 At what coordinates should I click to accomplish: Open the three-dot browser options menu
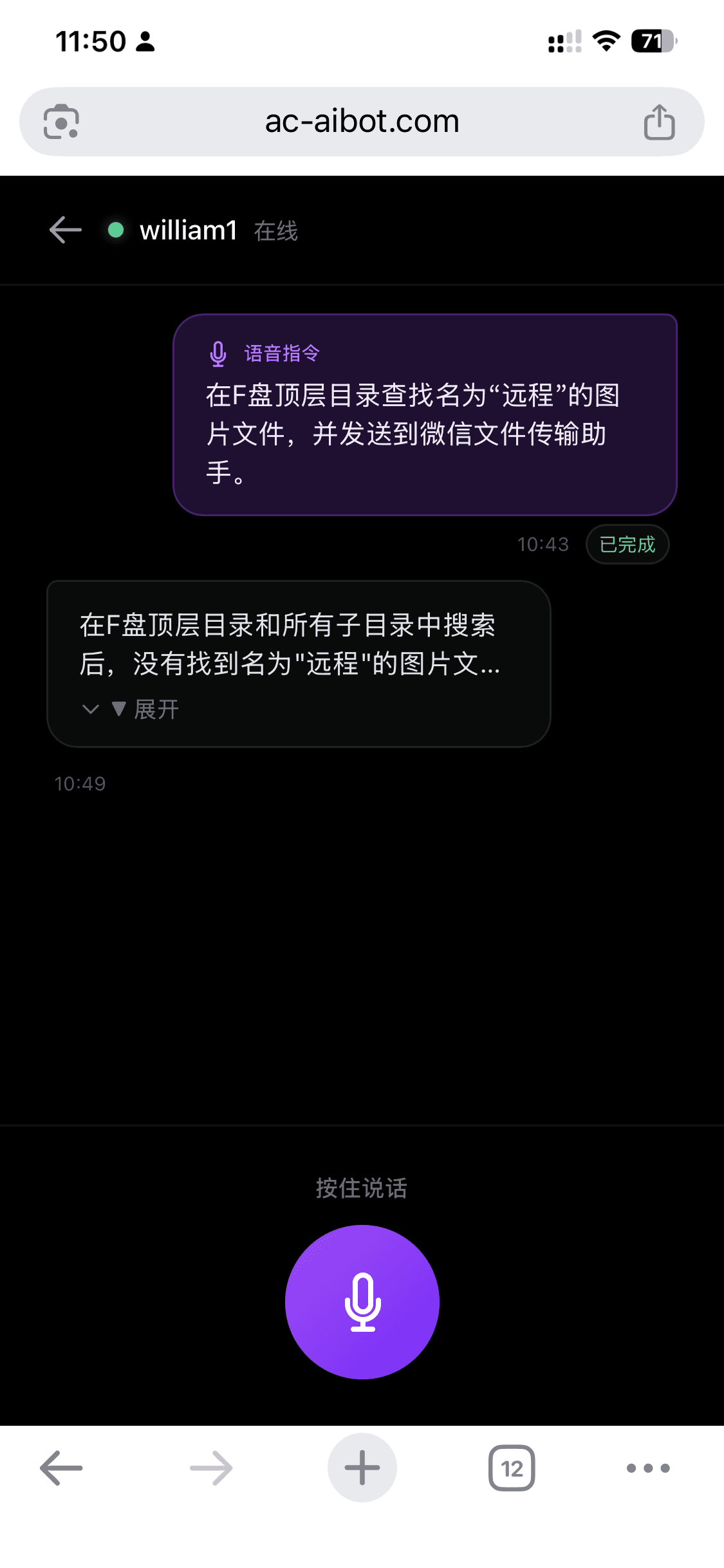click(648, 1468)
